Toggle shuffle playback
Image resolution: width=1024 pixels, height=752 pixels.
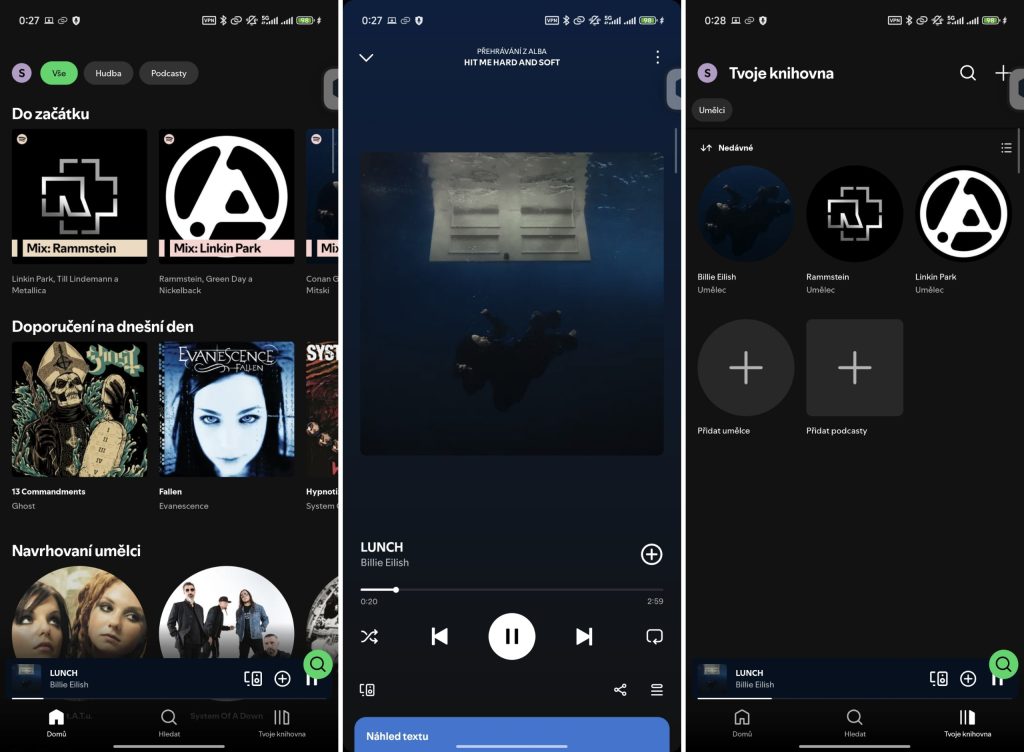point(369,636)
